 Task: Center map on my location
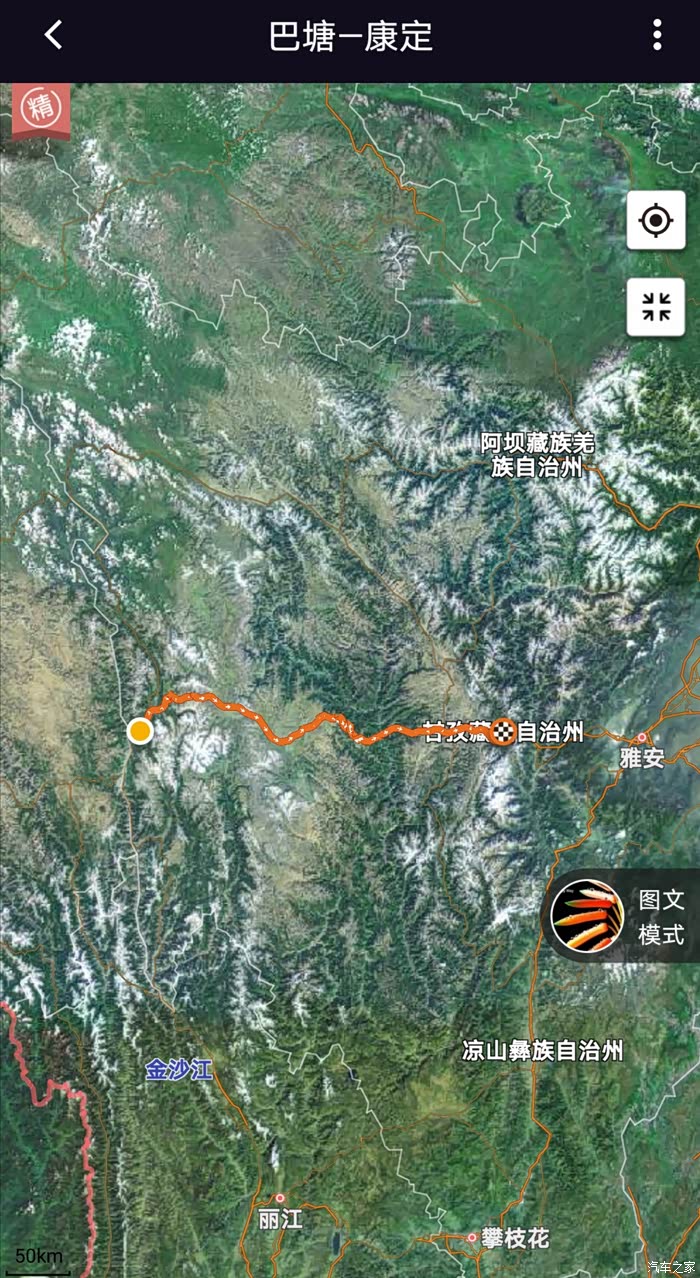[656, 220]
